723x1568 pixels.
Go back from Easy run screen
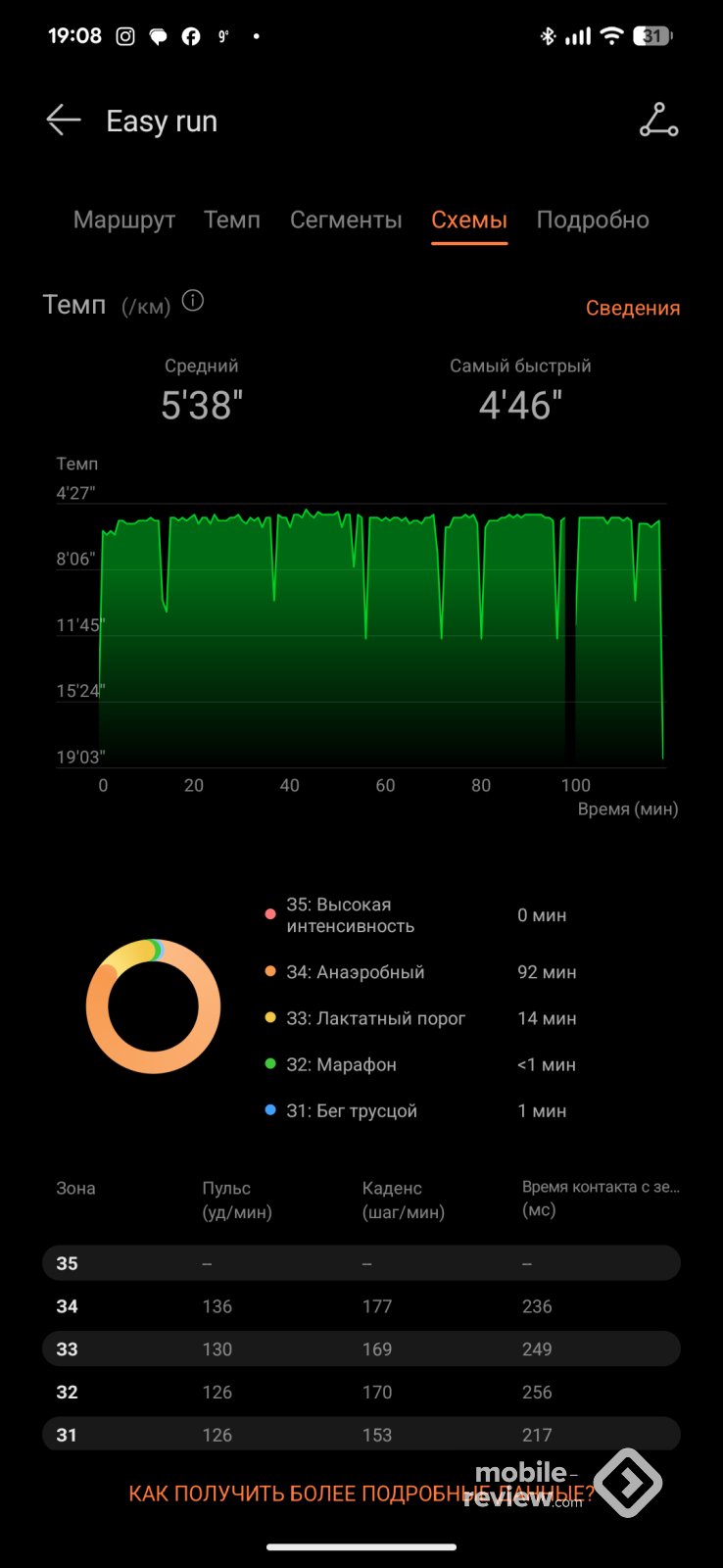point(64,121)
